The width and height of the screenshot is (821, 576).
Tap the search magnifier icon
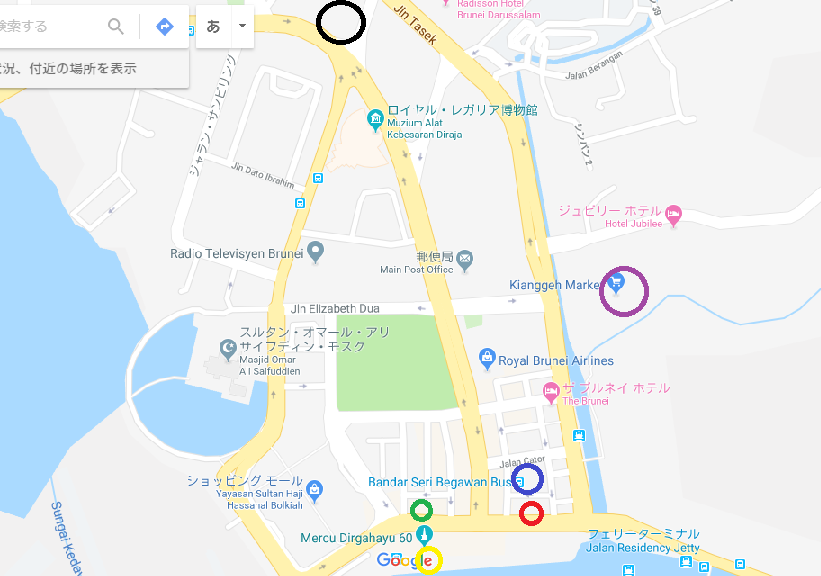[x=116, y=26]
